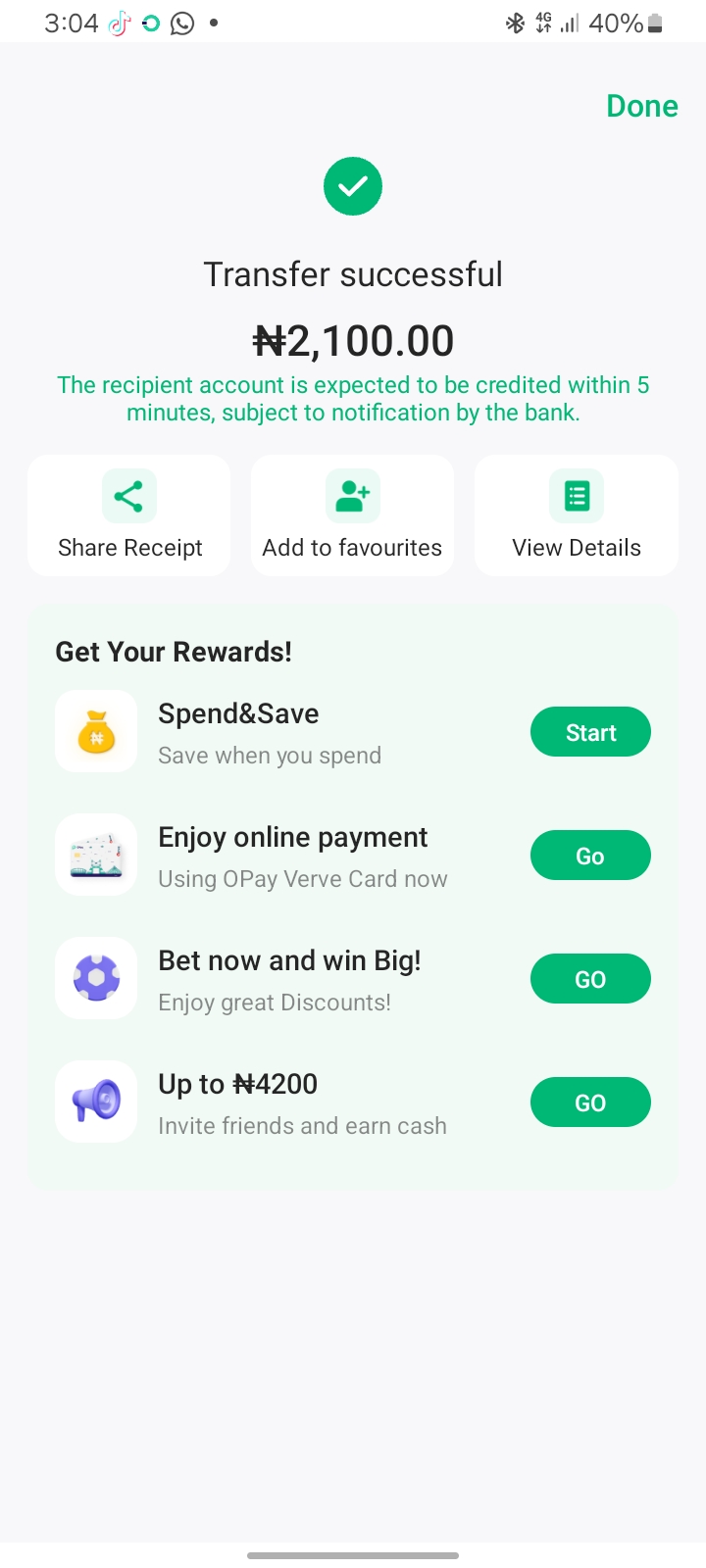Start the Spend&Save reward
Image resolution: width=706 pixels, height=1568 pixels.
click(x=590, y=732)
